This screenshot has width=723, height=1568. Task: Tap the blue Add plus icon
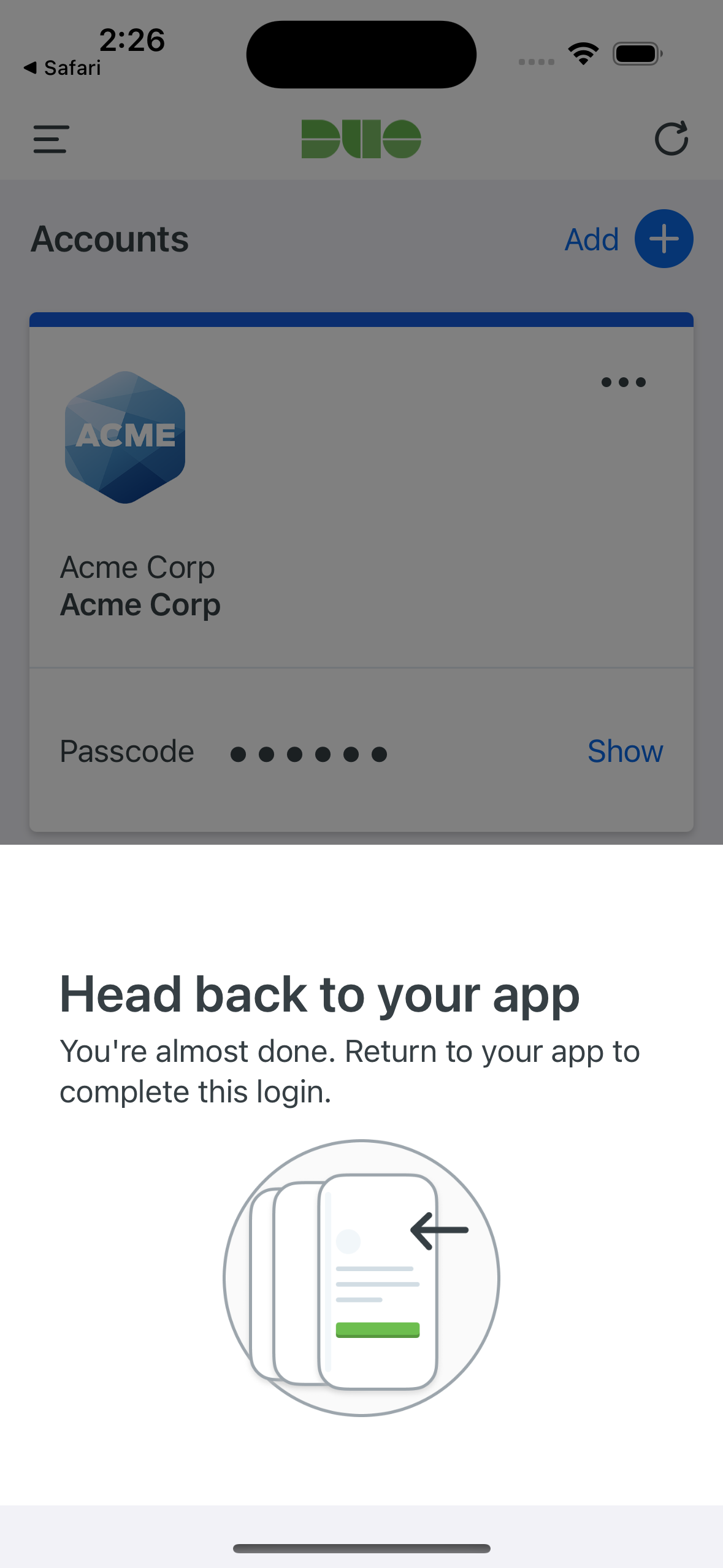664,239
